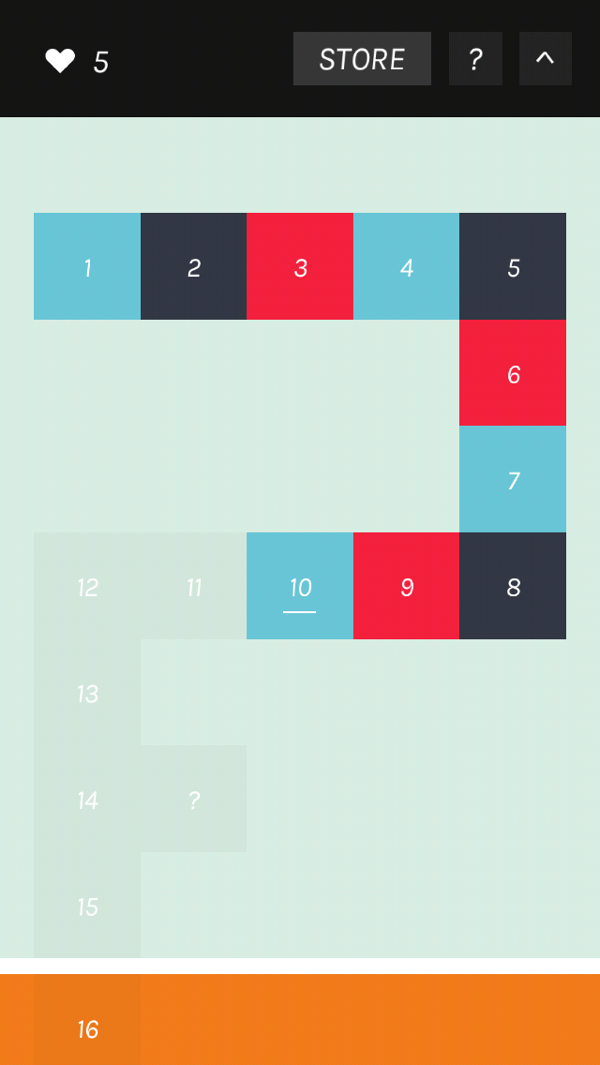This screenshot has width=600, height=1065.
Task: Select level 1 tile
Action: pos(87,267)
